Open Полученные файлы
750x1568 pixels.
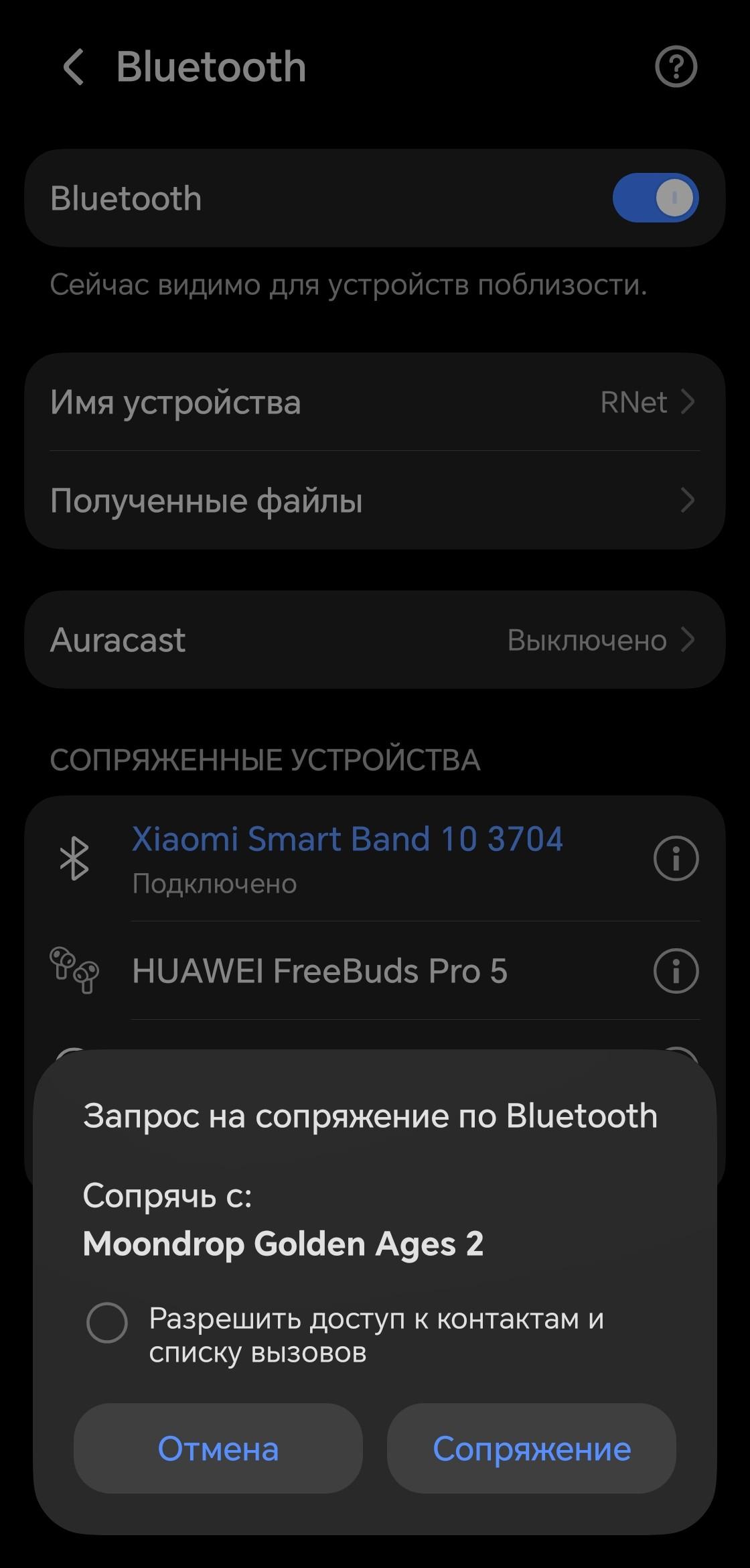coord(375,501)
